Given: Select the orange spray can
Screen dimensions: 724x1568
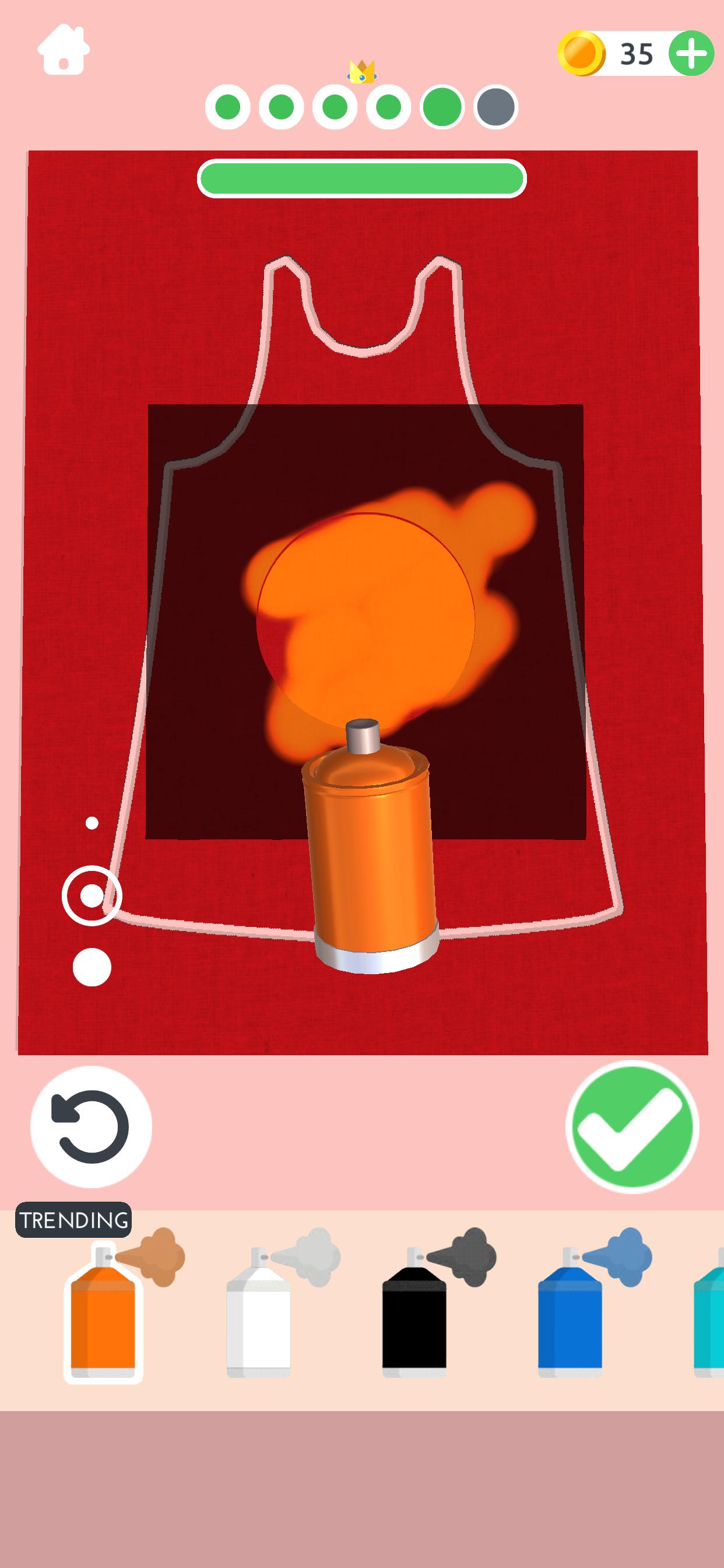Looking at the screenshot, I should point(103,1316).
